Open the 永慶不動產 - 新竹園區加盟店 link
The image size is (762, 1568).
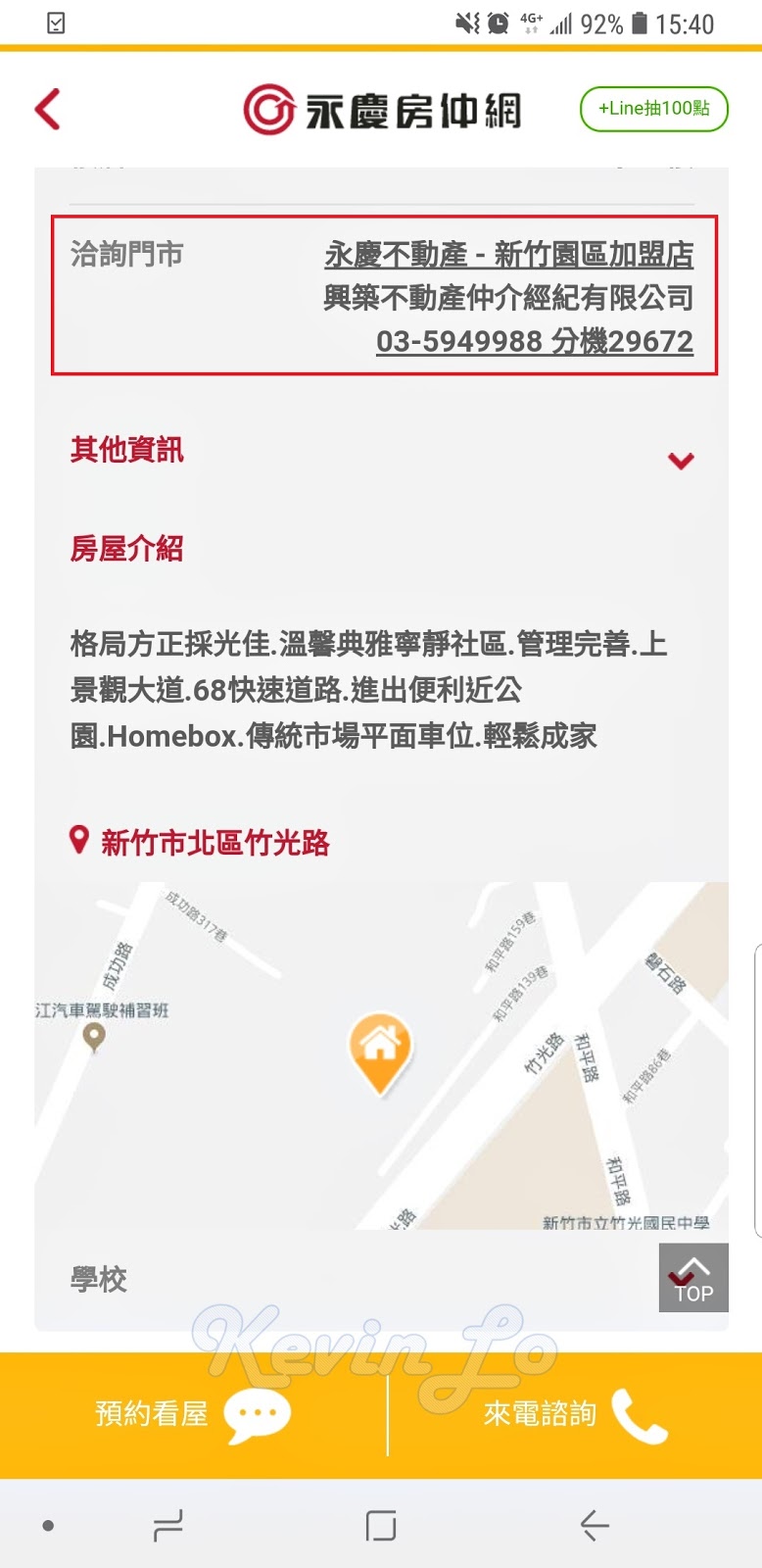[x=509, y=255]
